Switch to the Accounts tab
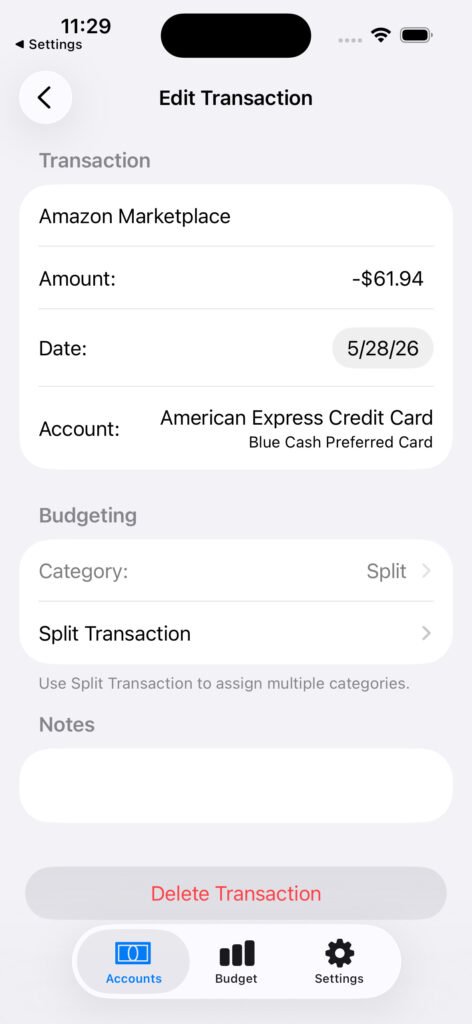The image size is (472, 1024). point(134,962)
